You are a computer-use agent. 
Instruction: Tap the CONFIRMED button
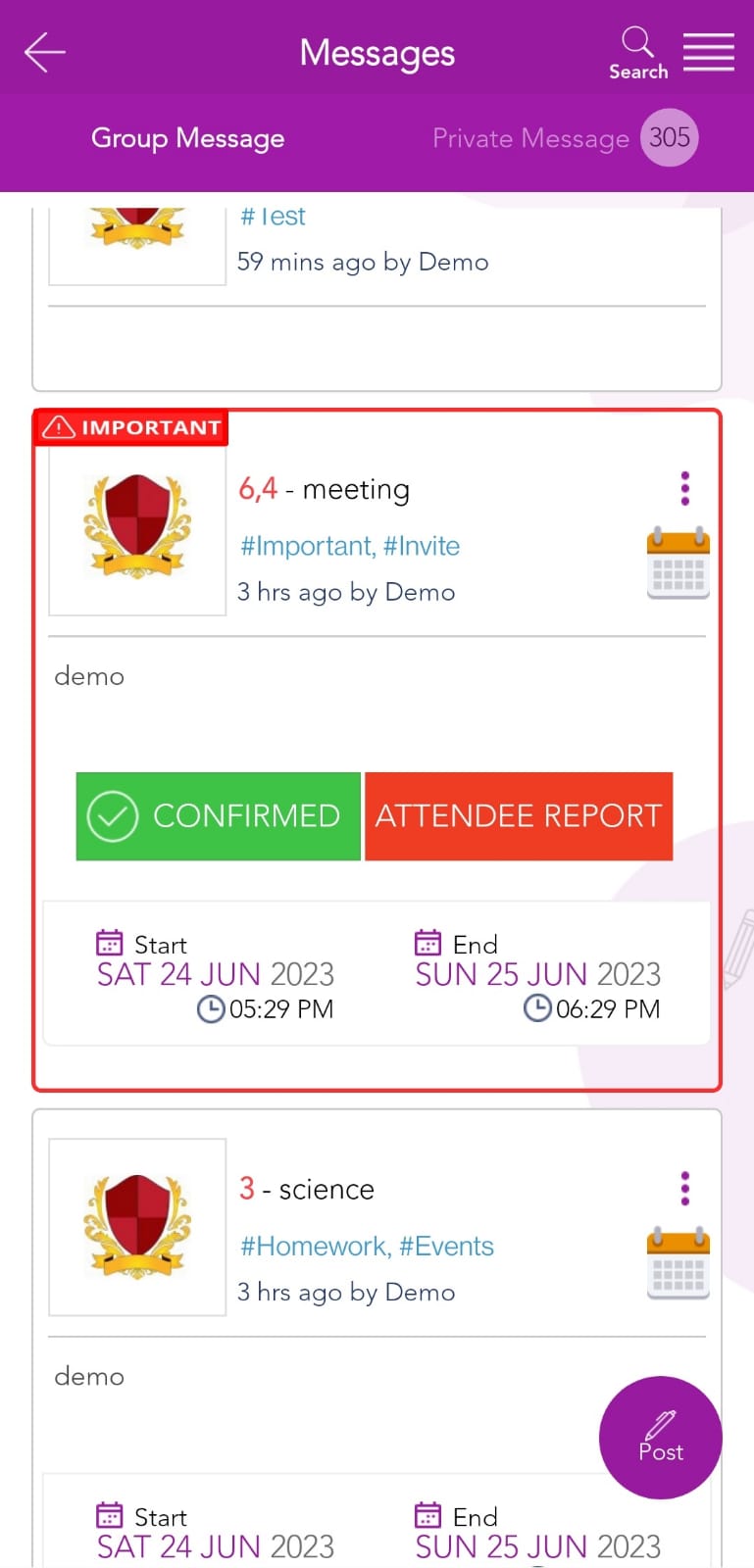[219, 816]
